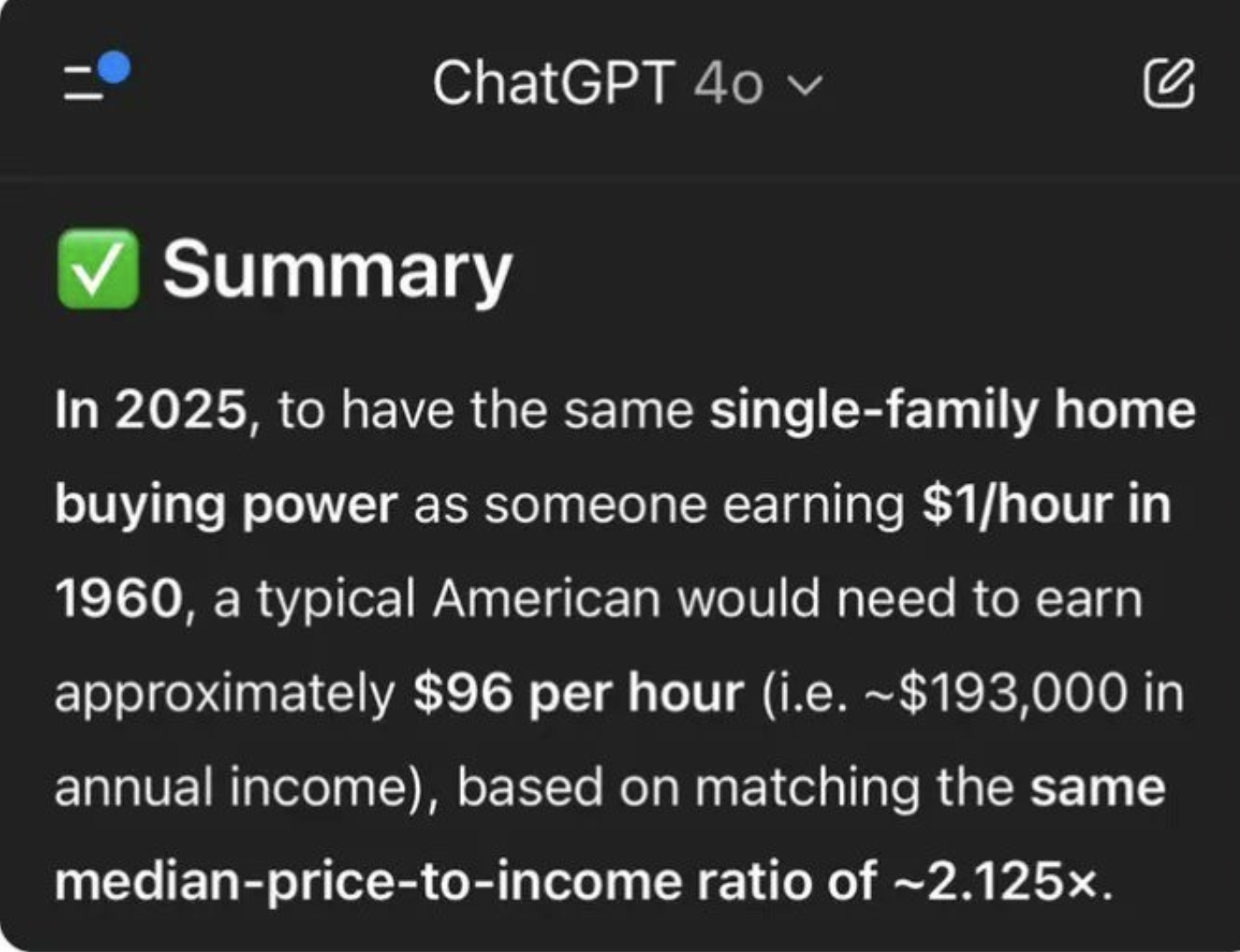Open the sidebar menu

96,78
